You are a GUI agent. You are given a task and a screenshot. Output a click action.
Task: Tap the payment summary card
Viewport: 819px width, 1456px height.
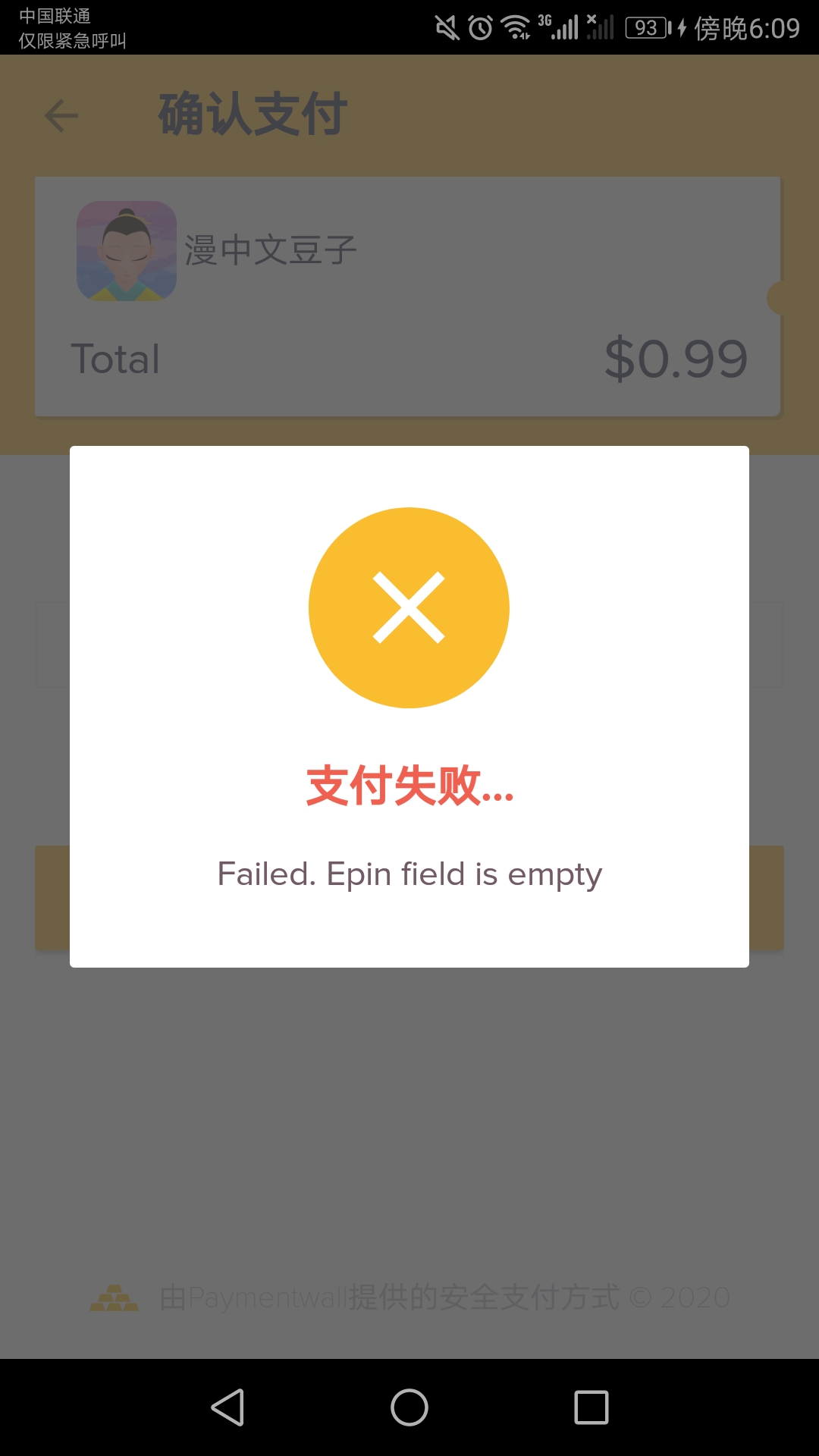pyautogui.click(x=409, y=296)
